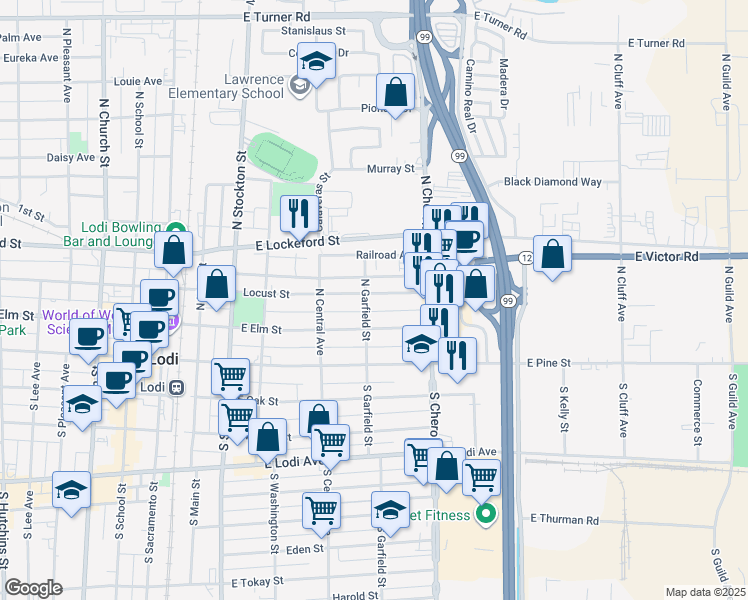Select the shopping bag marker on E Victor Rd
Screen dimensions: 748x600
[x=552, y=254]
